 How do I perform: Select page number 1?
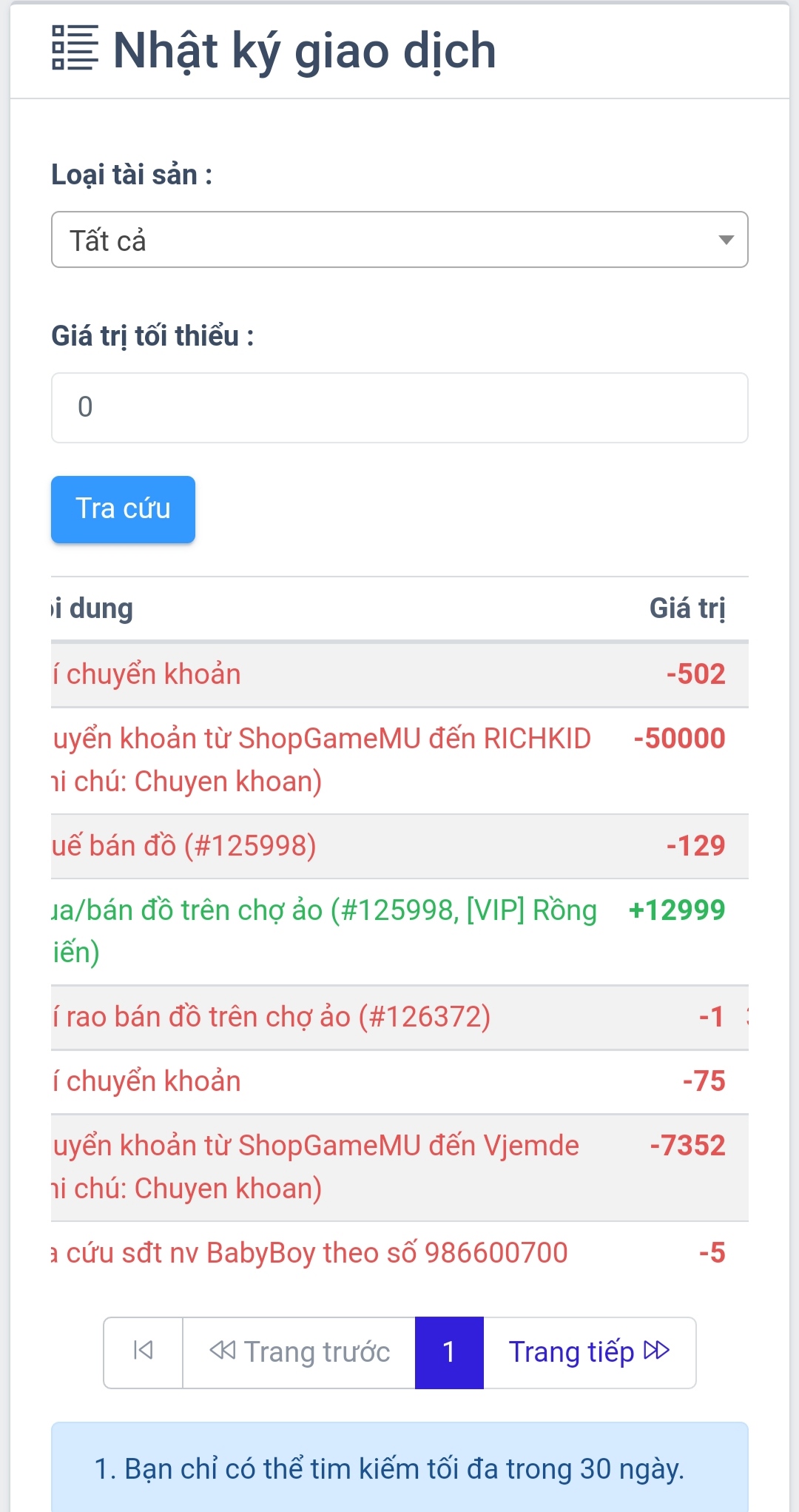(449, 1352)
